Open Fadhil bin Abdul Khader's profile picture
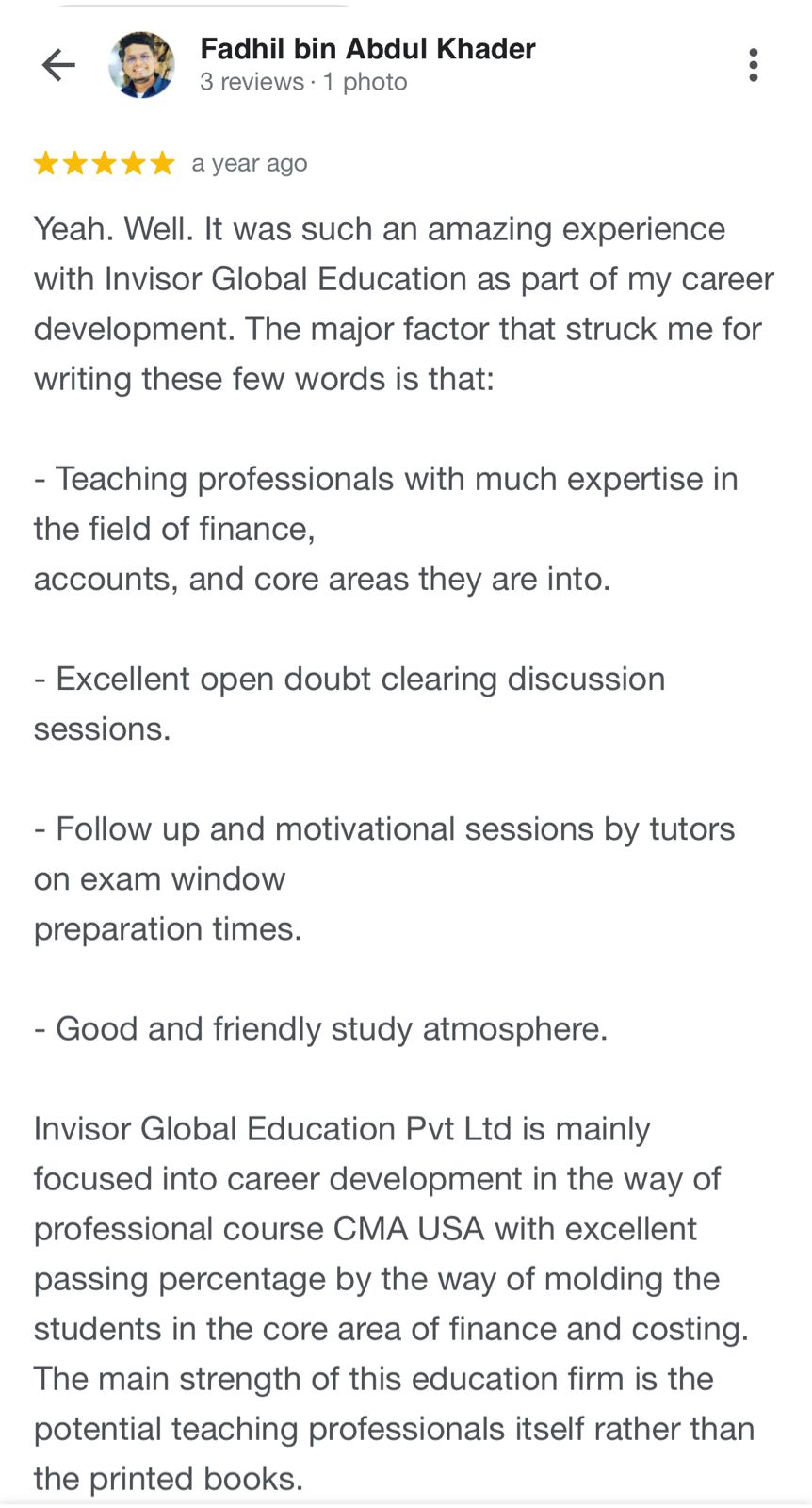812x1508 pixels. point(142,65)
